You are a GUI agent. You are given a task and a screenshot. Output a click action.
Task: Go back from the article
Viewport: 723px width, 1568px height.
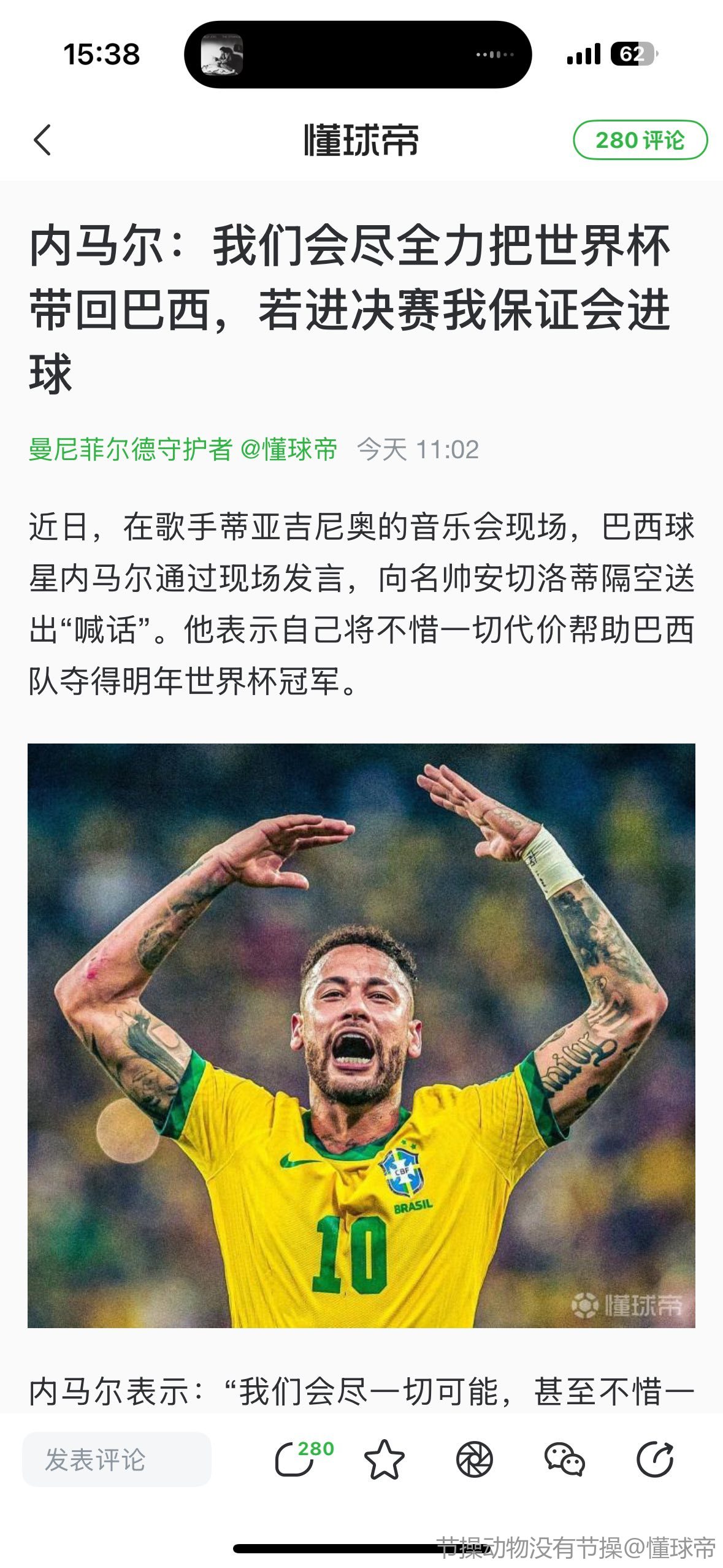click(42, 140)
